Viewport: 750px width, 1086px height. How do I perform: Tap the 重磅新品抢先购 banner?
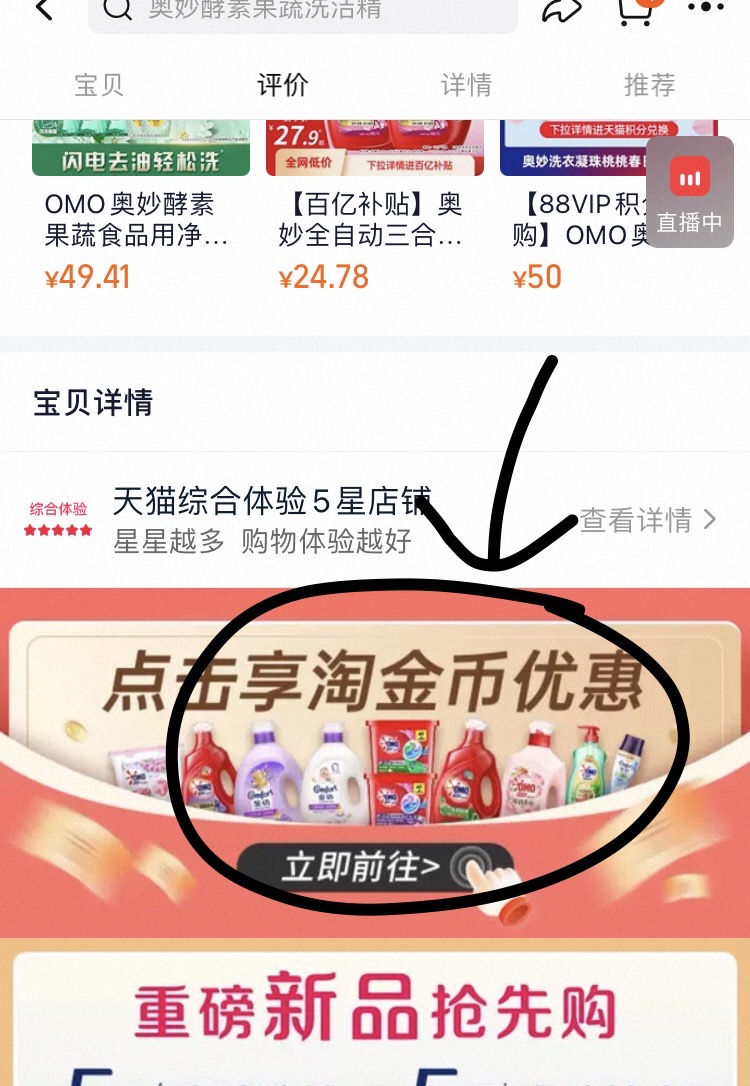pyautogui.click(x=375, y=1012)
